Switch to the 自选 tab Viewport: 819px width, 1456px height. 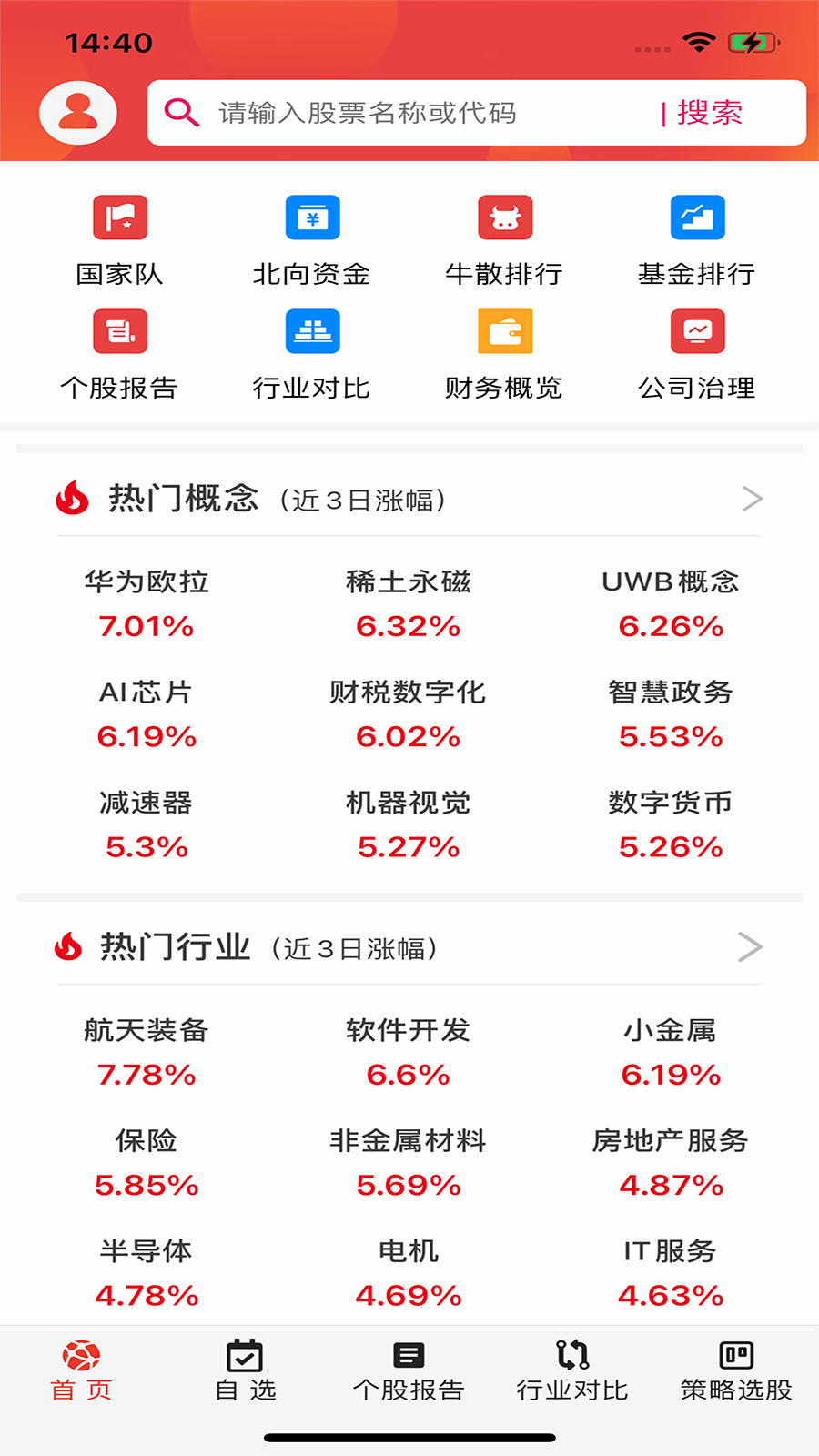click(x=246, y=1370)
